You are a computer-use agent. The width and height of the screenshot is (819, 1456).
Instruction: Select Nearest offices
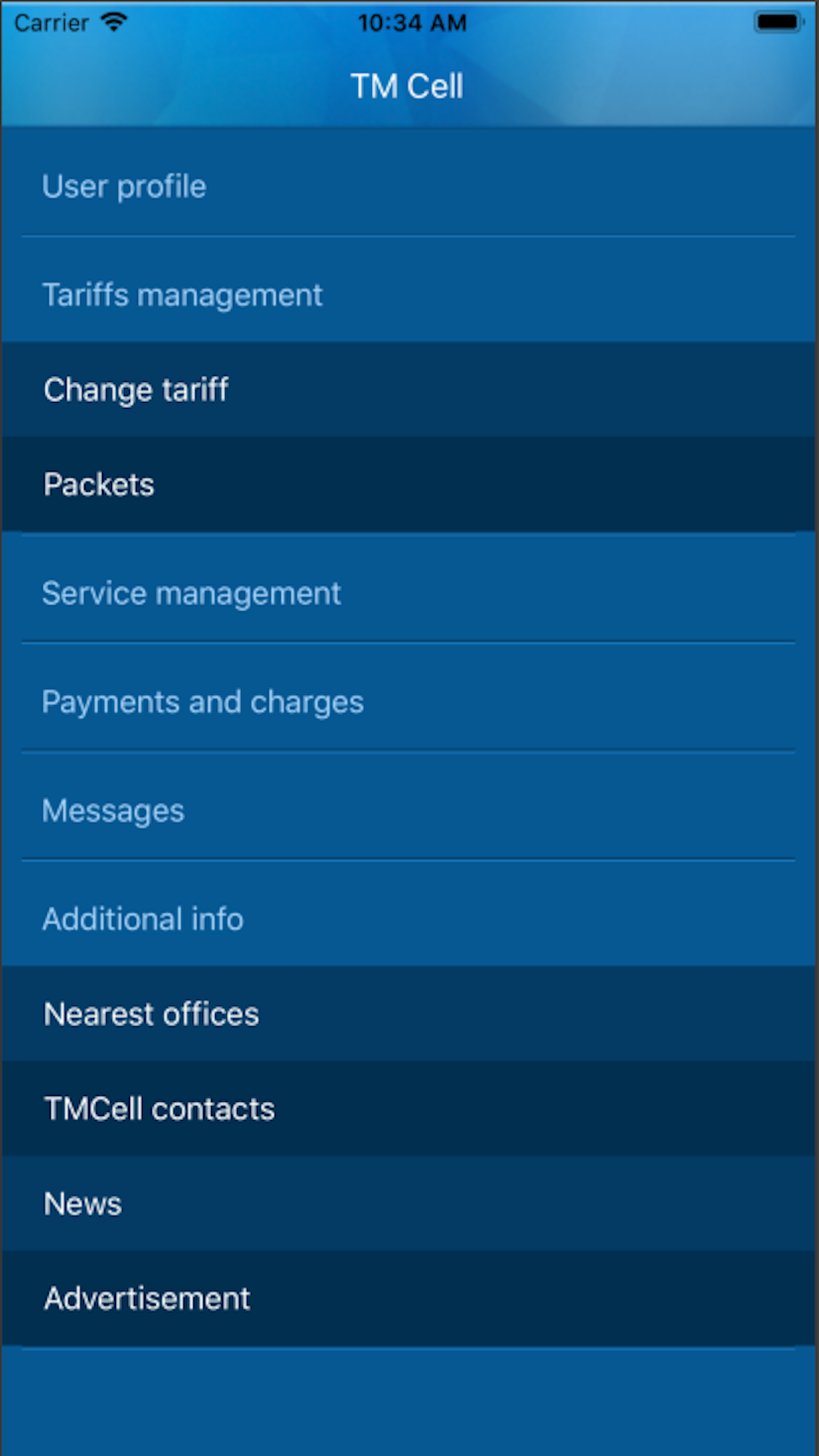point(409,1014)
